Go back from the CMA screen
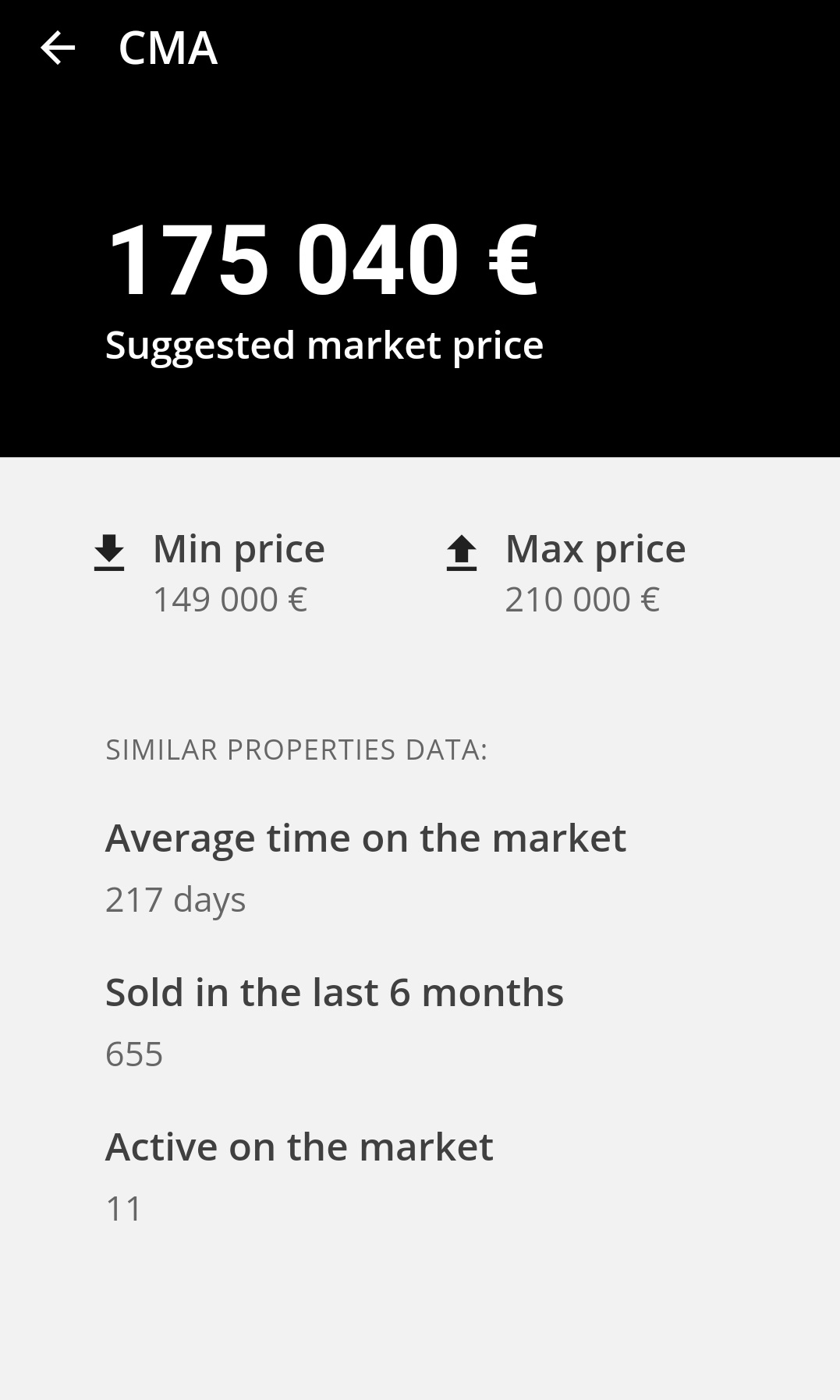Image resolution: width=840 pixels, height=1400 pixels. click(x=58, y=48)
